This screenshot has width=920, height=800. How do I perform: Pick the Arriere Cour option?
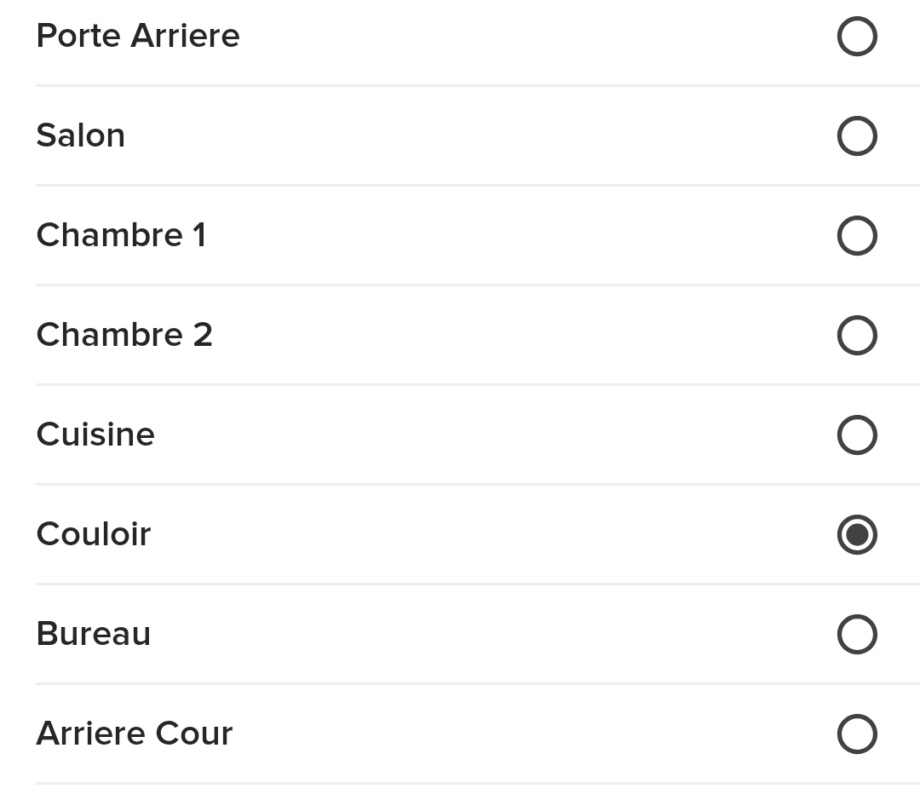click(x=857, y=734)
